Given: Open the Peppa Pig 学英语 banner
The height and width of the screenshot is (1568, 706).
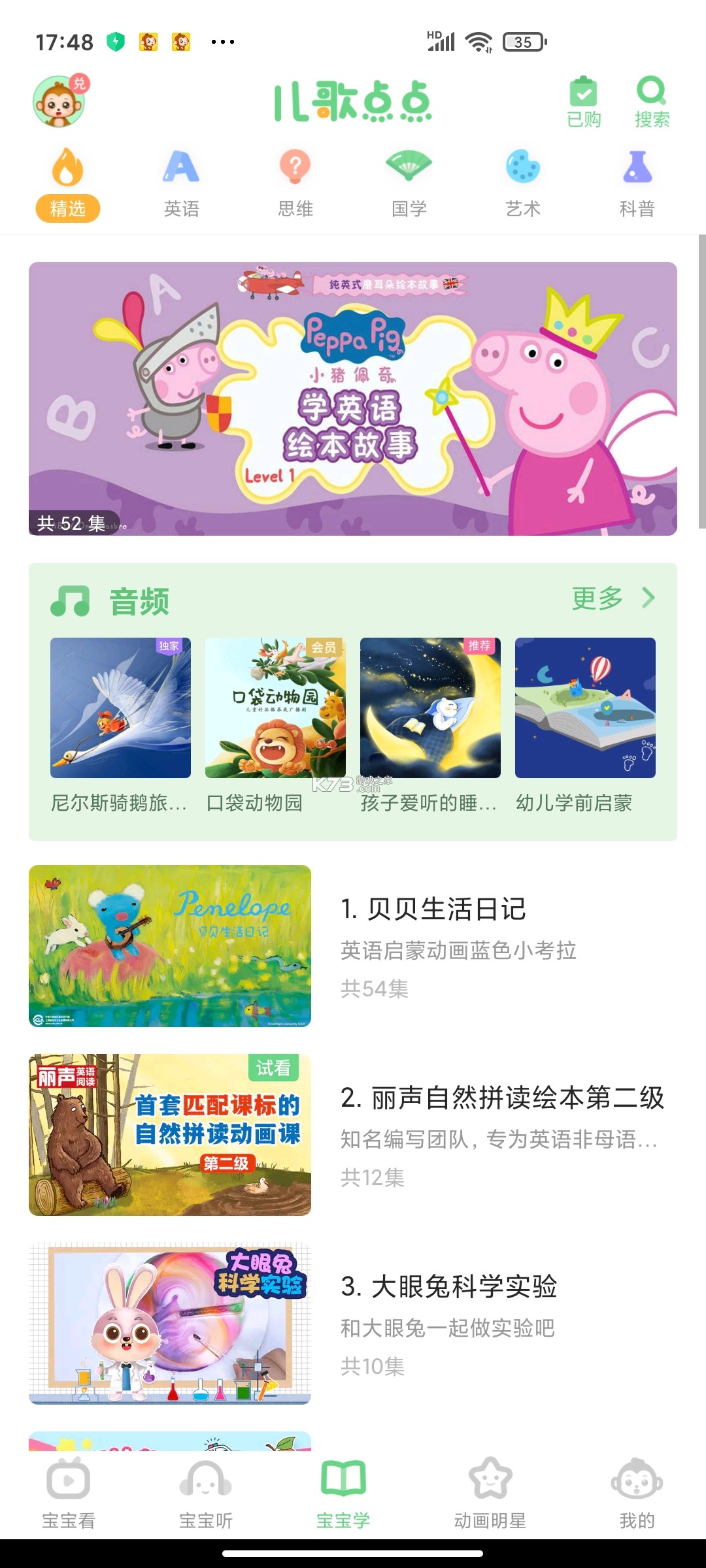Looking at the screenshot, I should pos(353,399).
